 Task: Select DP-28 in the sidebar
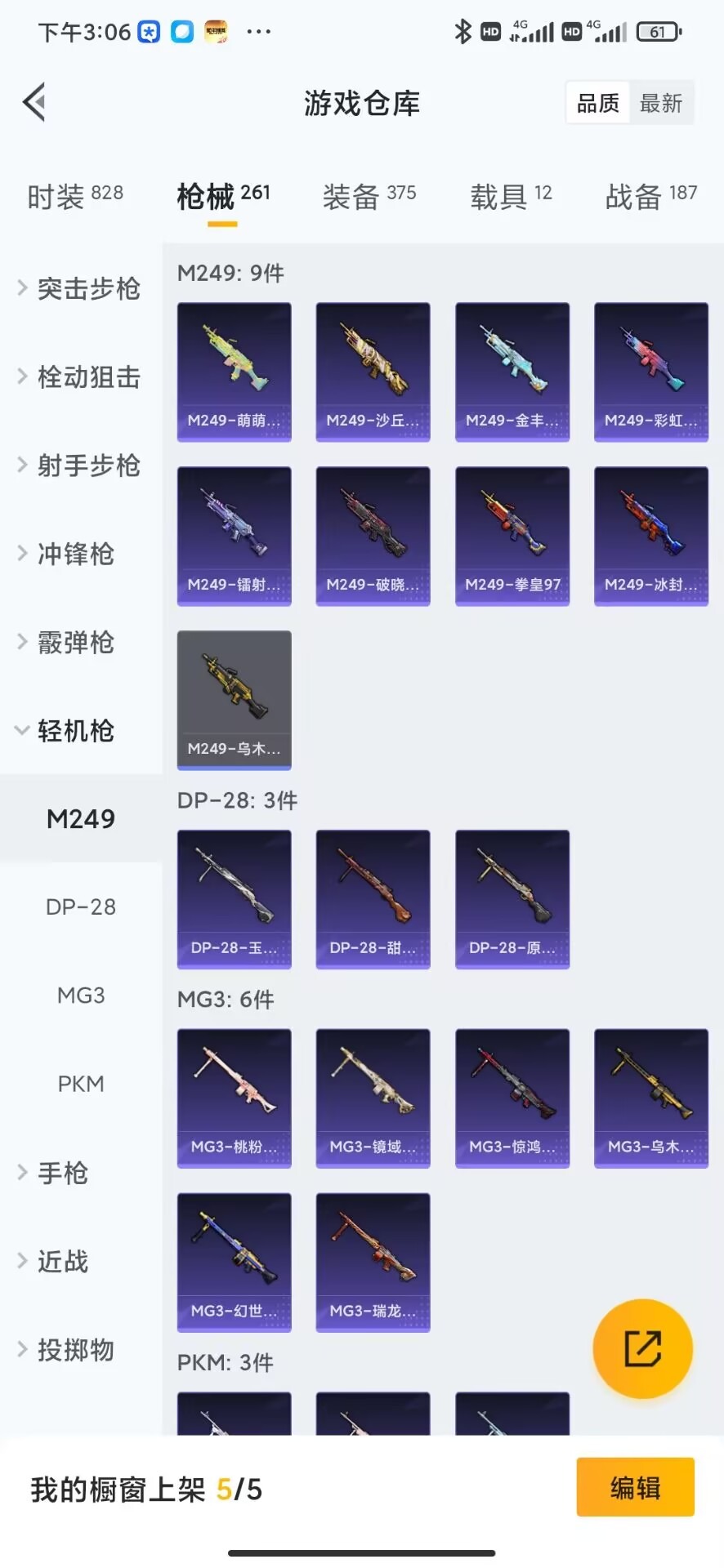point(81,906)
